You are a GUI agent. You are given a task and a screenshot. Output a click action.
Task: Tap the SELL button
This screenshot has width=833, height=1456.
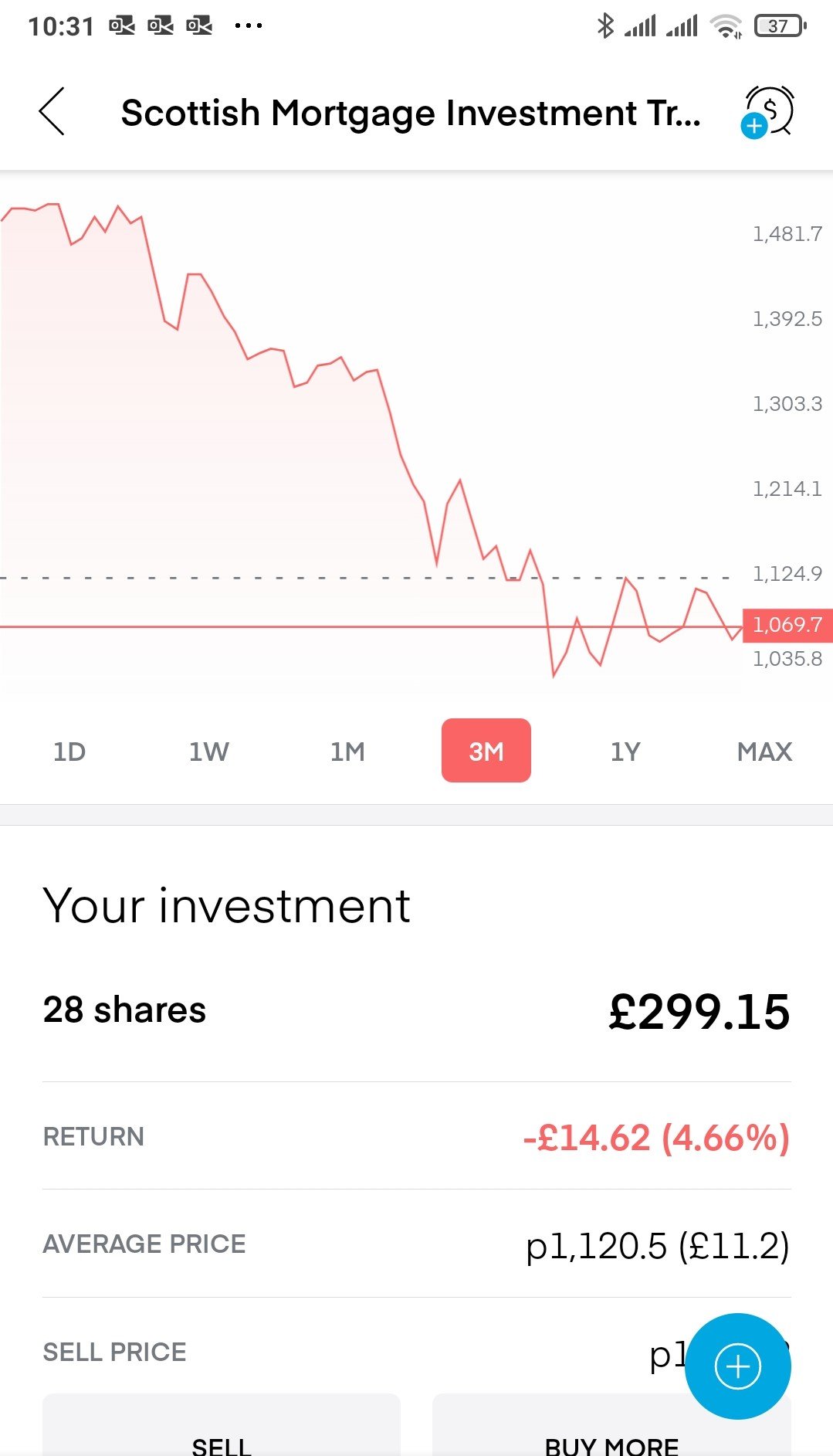point(222,1426)
